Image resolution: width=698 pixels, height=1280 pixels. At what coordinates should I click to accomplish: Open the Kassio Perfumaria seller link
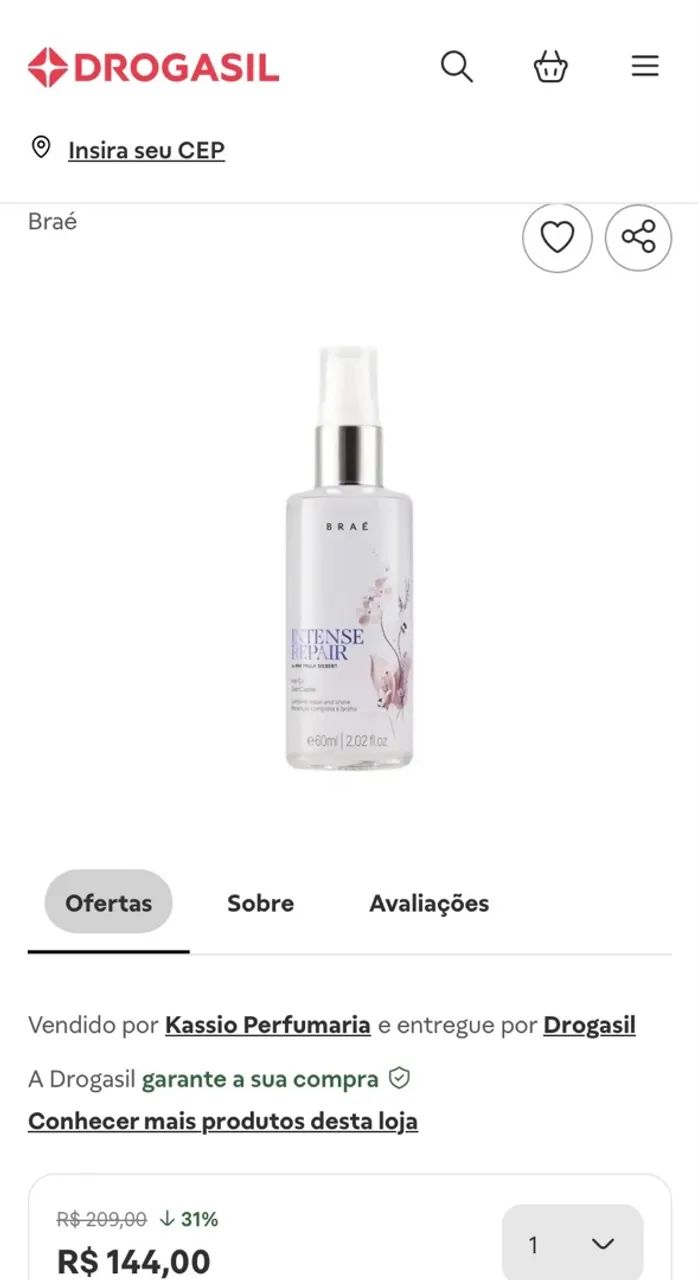(x=268, y=1025)
